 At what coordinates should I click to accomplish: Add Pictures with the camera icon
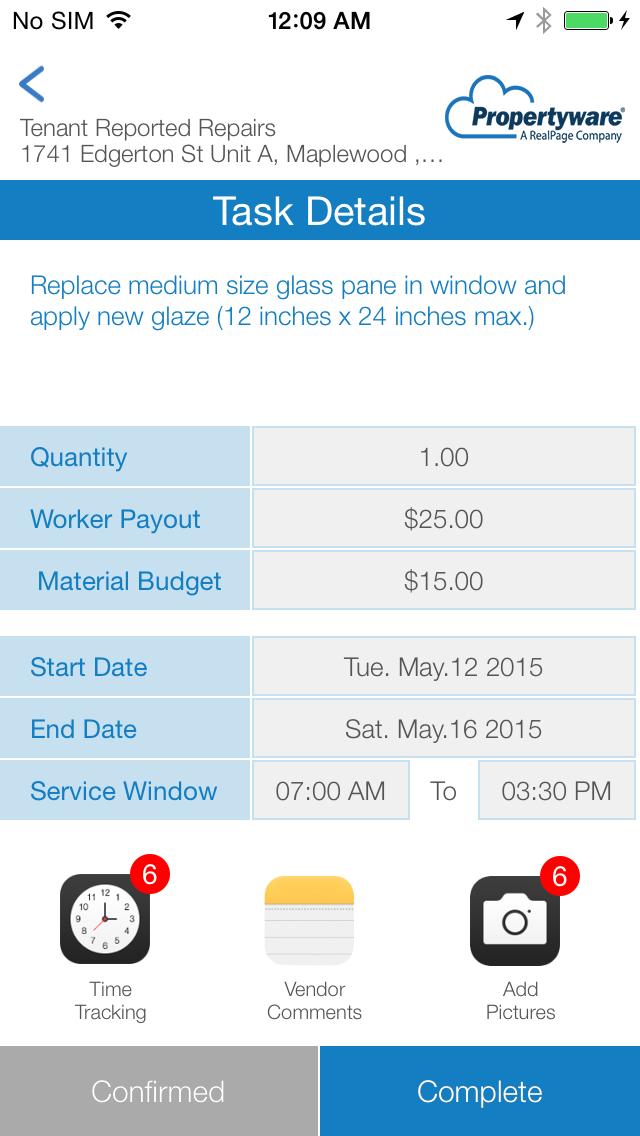point(515,919)
